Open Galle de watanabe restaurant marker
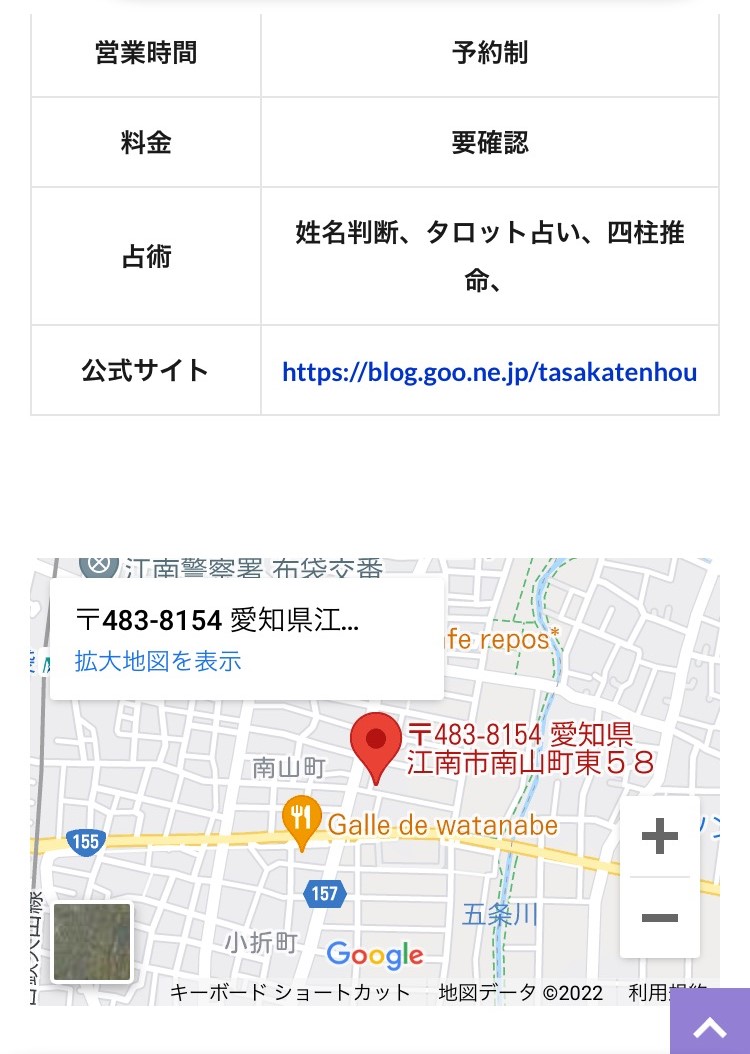This screenshot has height=1054, width=750. [x=301, y=822]
